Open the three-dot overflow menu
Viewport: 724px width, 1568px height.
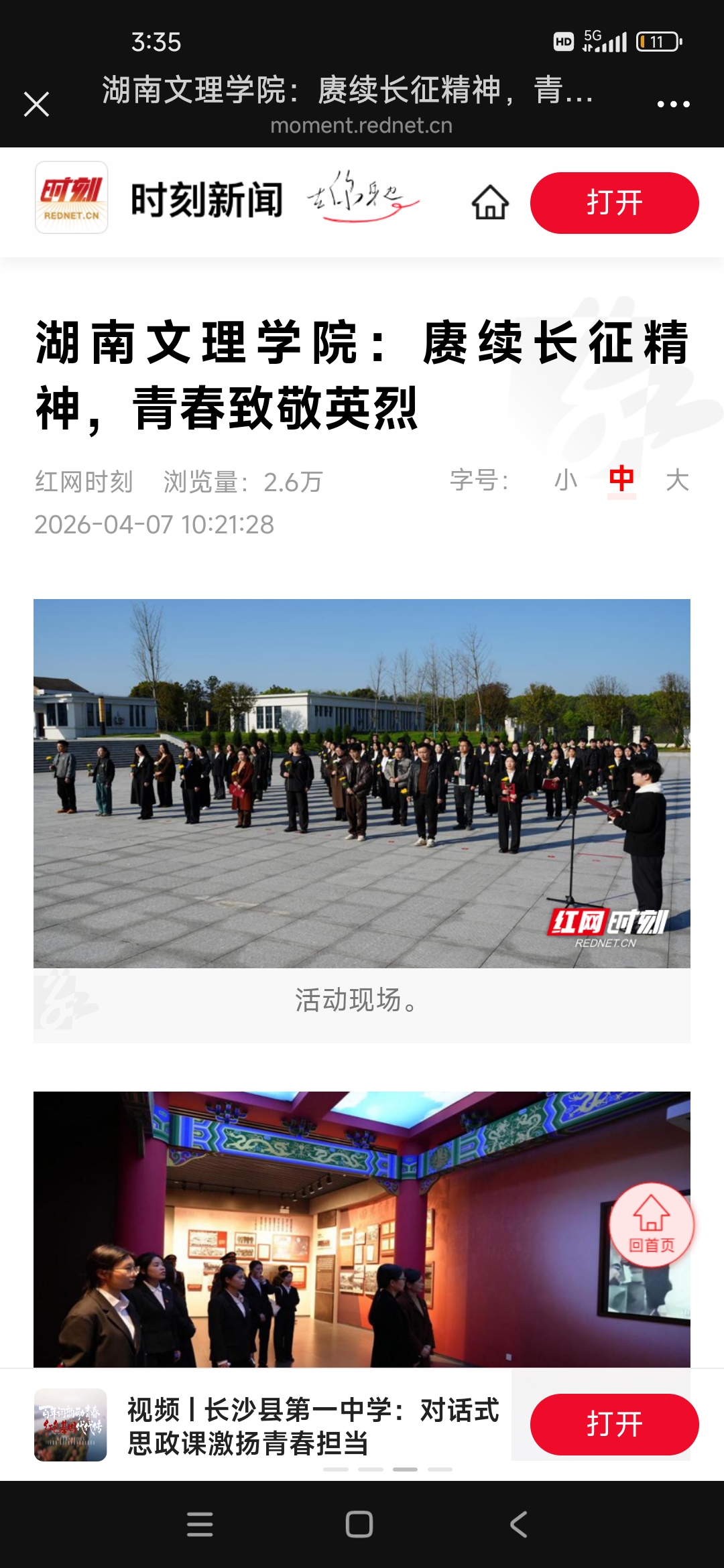(673, 105)
